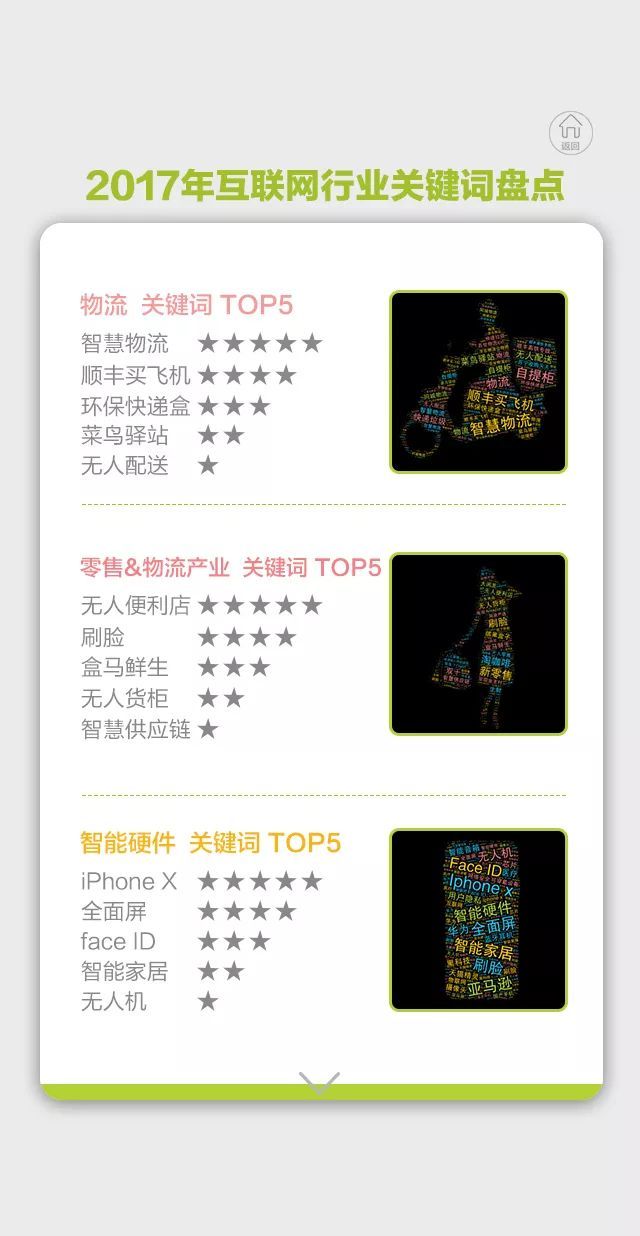640x1236 pixels.
Task: Tap the 返回 home icon
Action: tap(570, 132)
